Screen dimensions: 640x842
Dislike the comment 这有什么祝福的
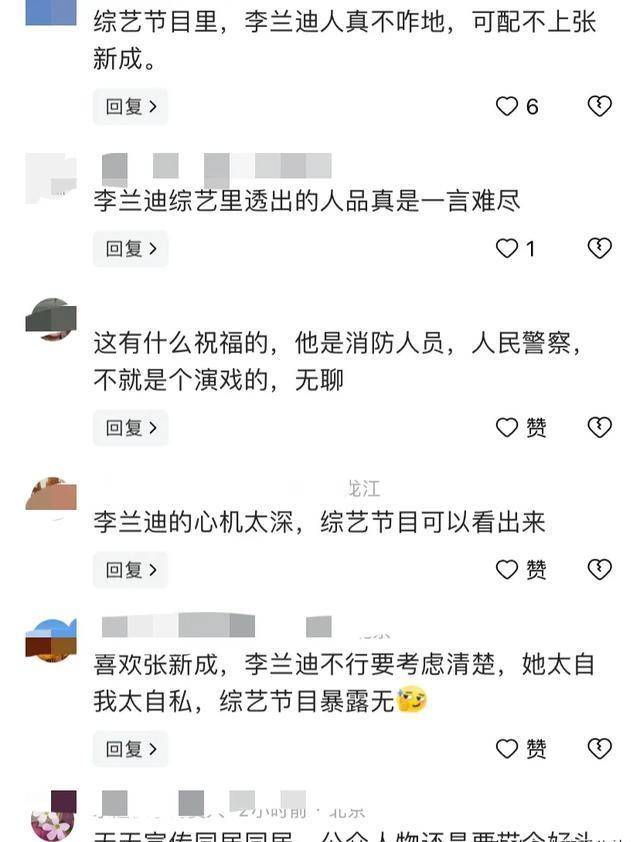tap(599, 428)
